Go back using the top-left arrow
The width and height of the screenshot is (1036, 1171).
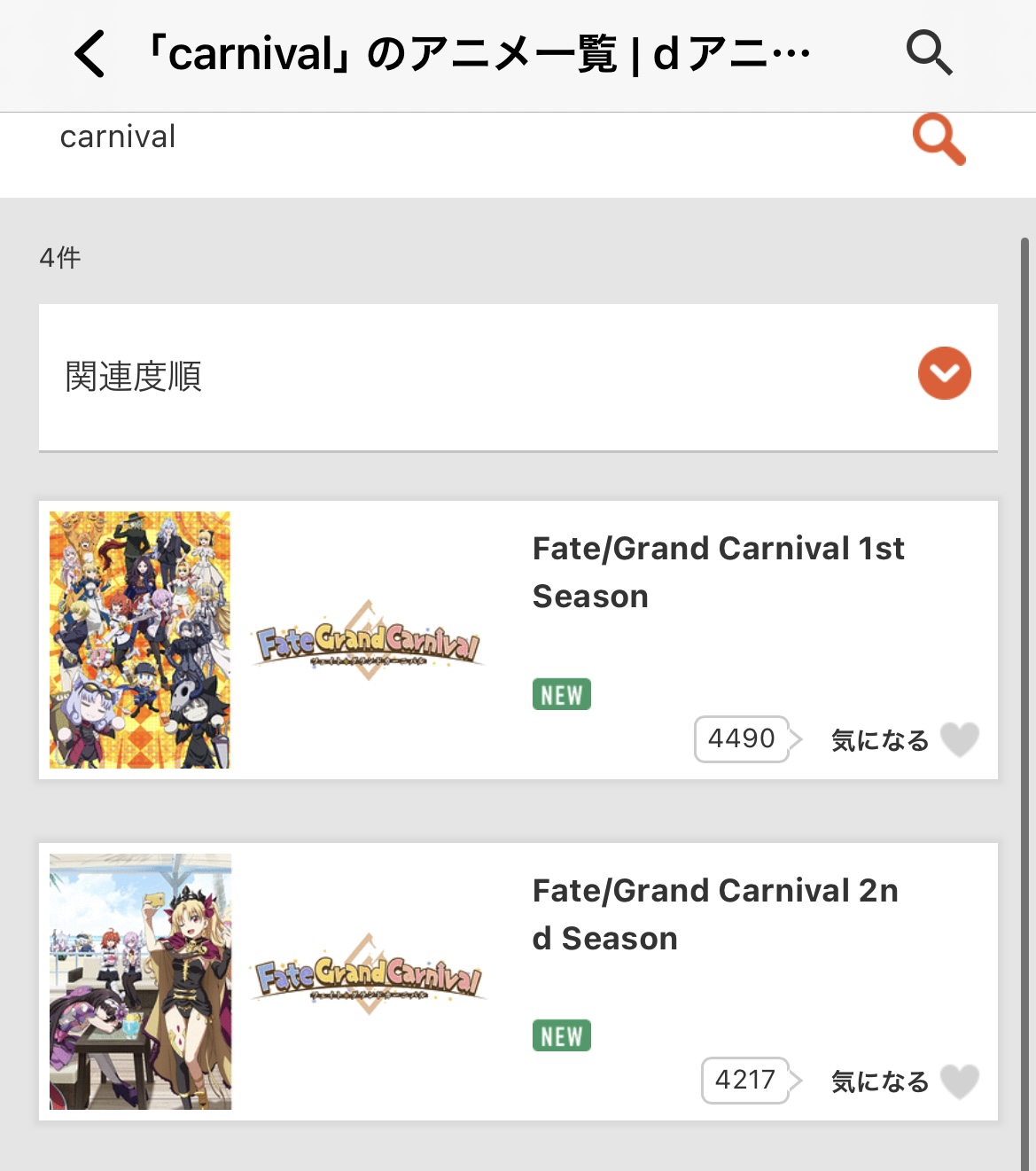pyautogui.click(x=90, y=54)
